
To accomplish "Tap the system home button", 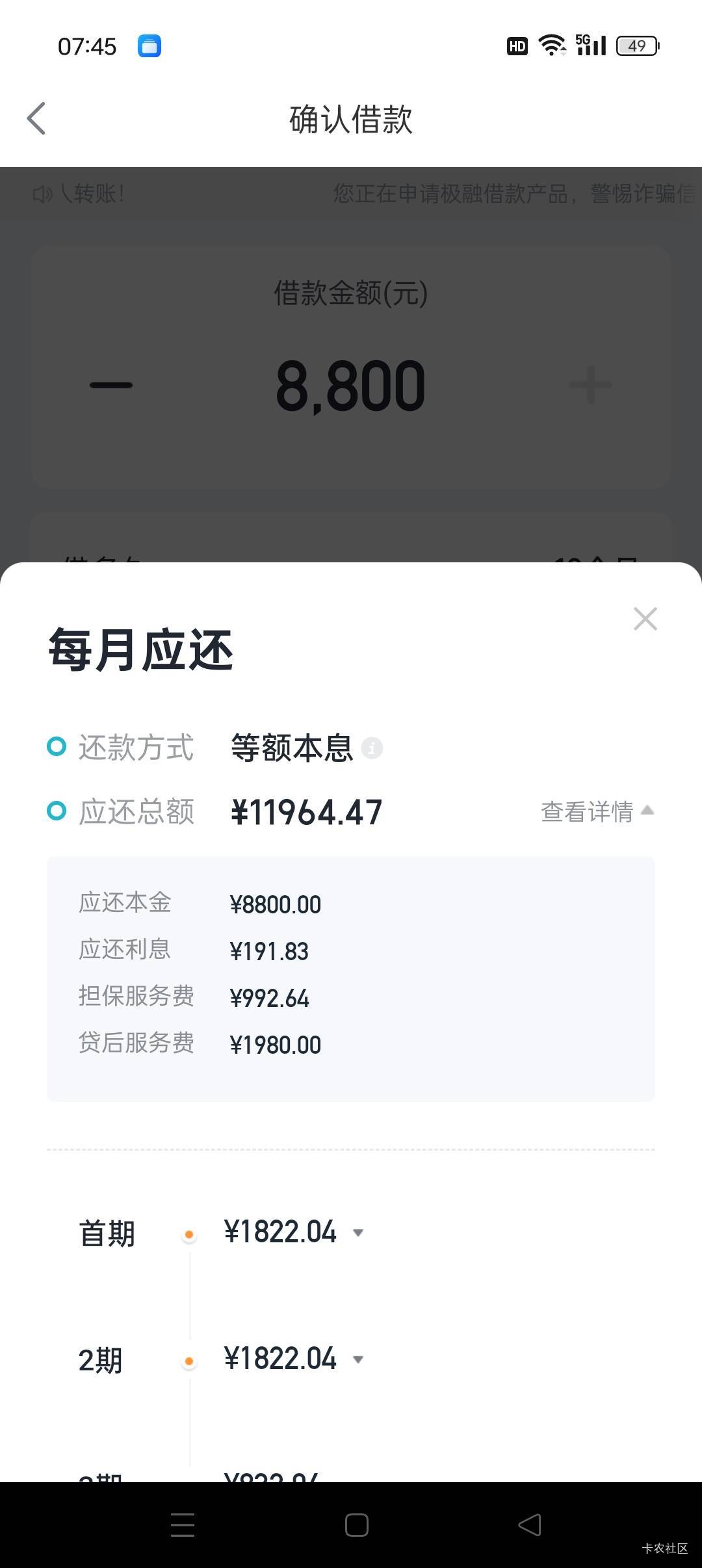I will [356, 1525].
